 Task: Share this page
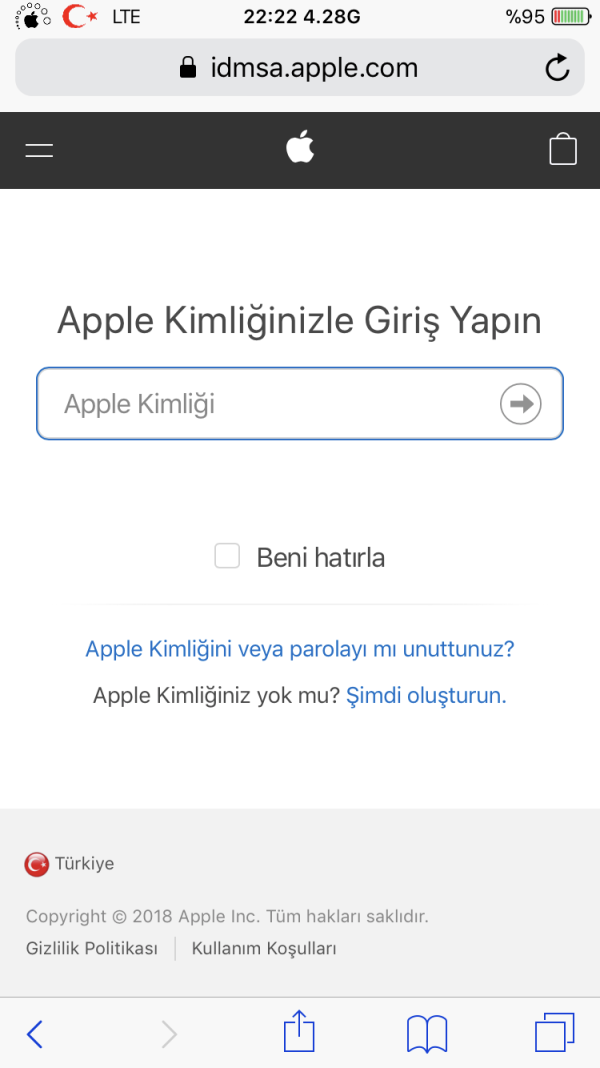click(x=299, y=1031)
